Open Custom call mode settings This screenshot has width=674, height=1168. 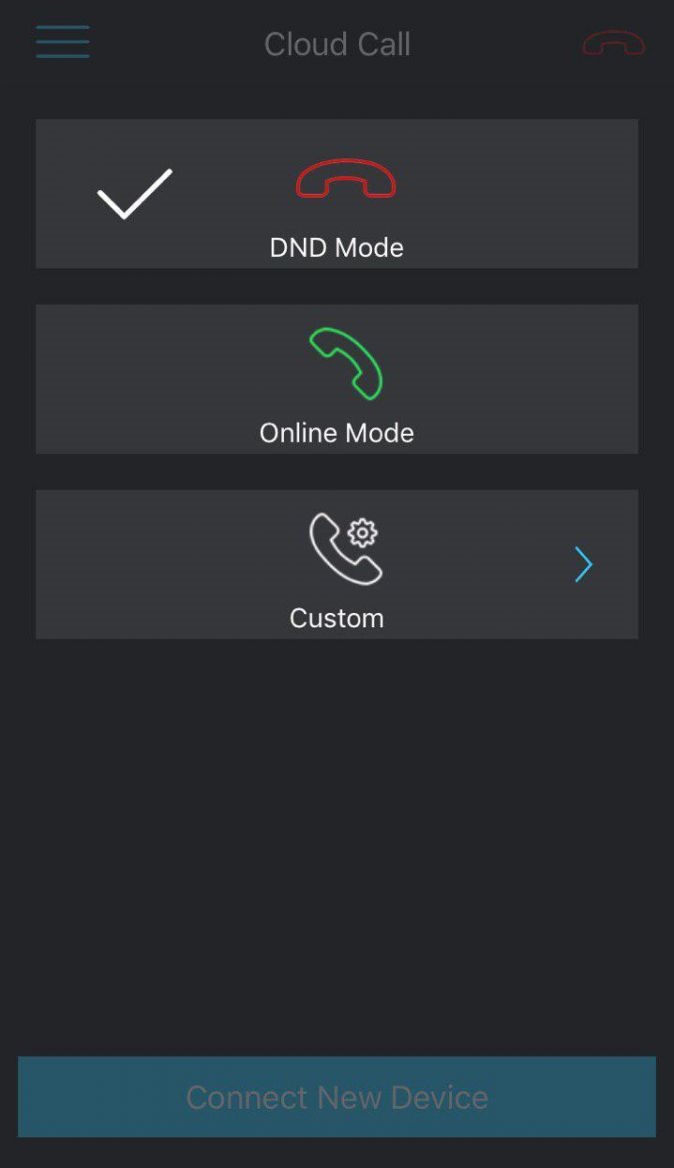pyautogui.click(x=337, y=565)
